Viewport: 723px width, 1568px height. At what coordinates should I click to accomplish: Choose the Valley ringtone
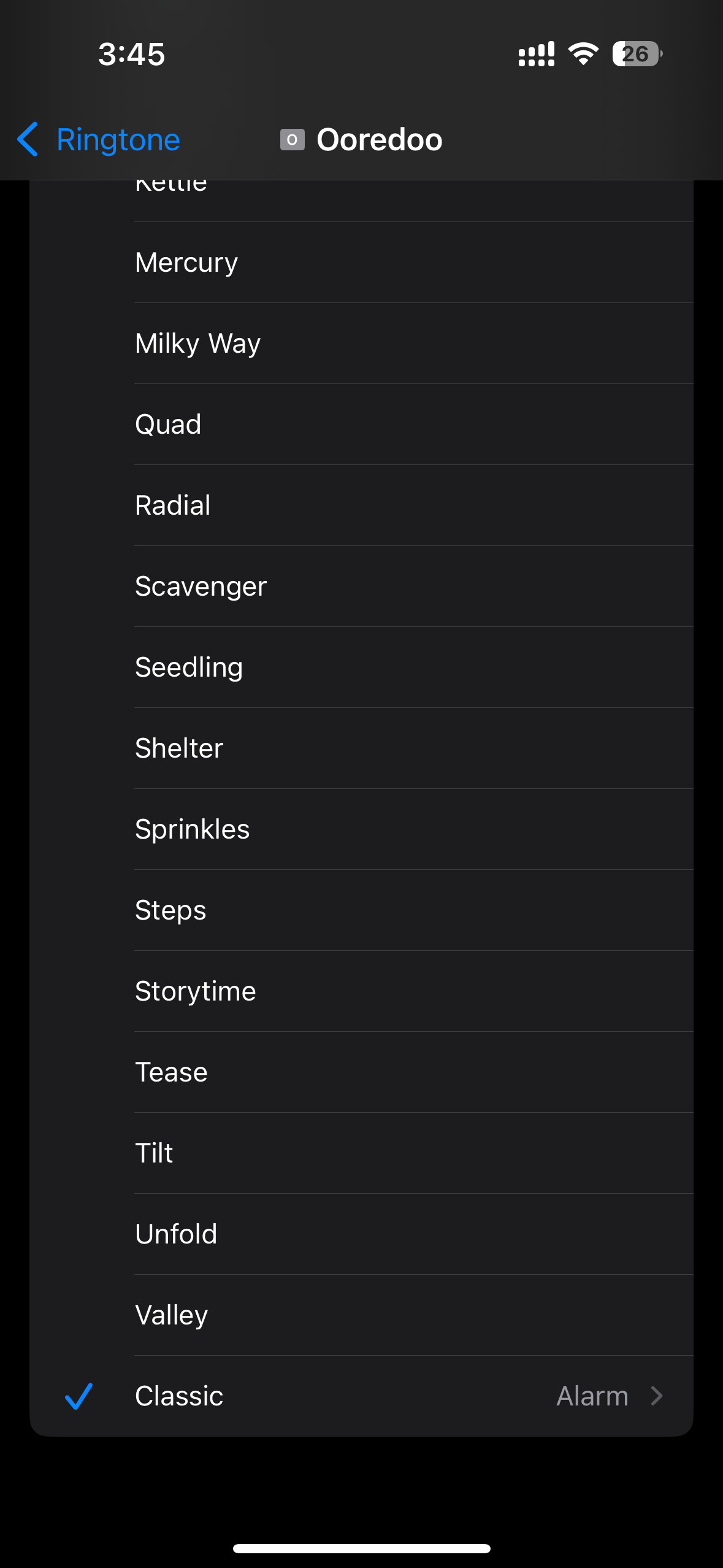361,1315
